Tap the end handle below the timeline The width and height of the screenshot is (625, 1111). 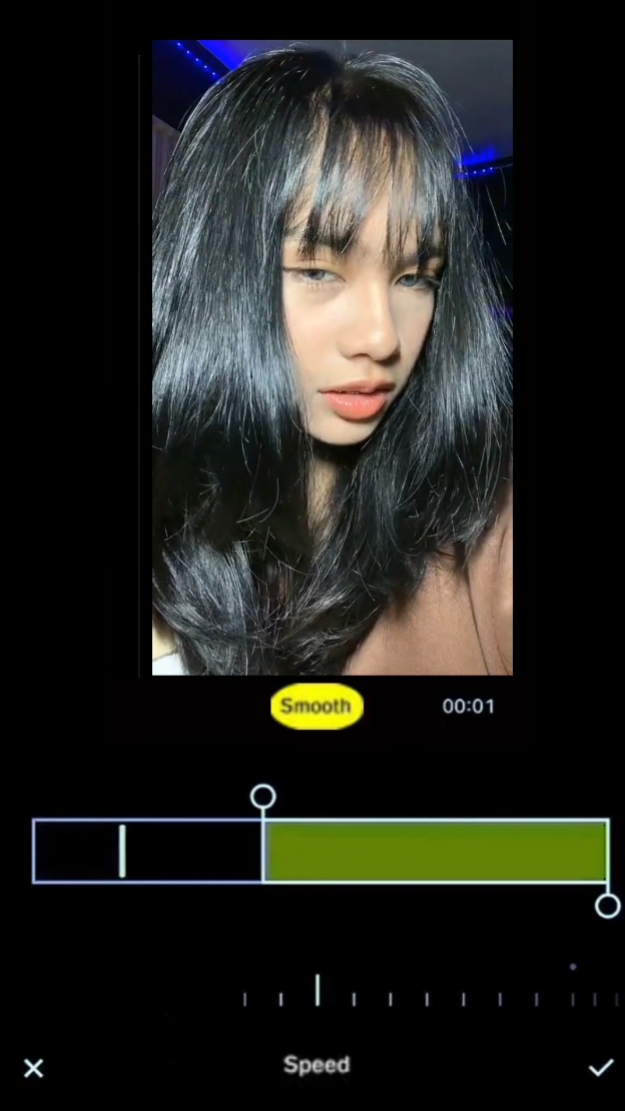point(607,906)
